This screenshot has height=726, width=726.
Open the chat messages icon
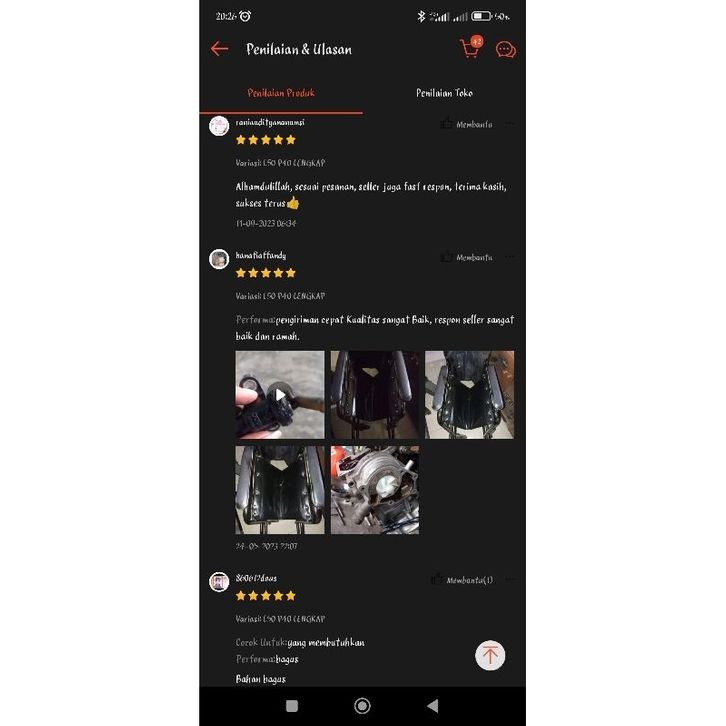506,49
